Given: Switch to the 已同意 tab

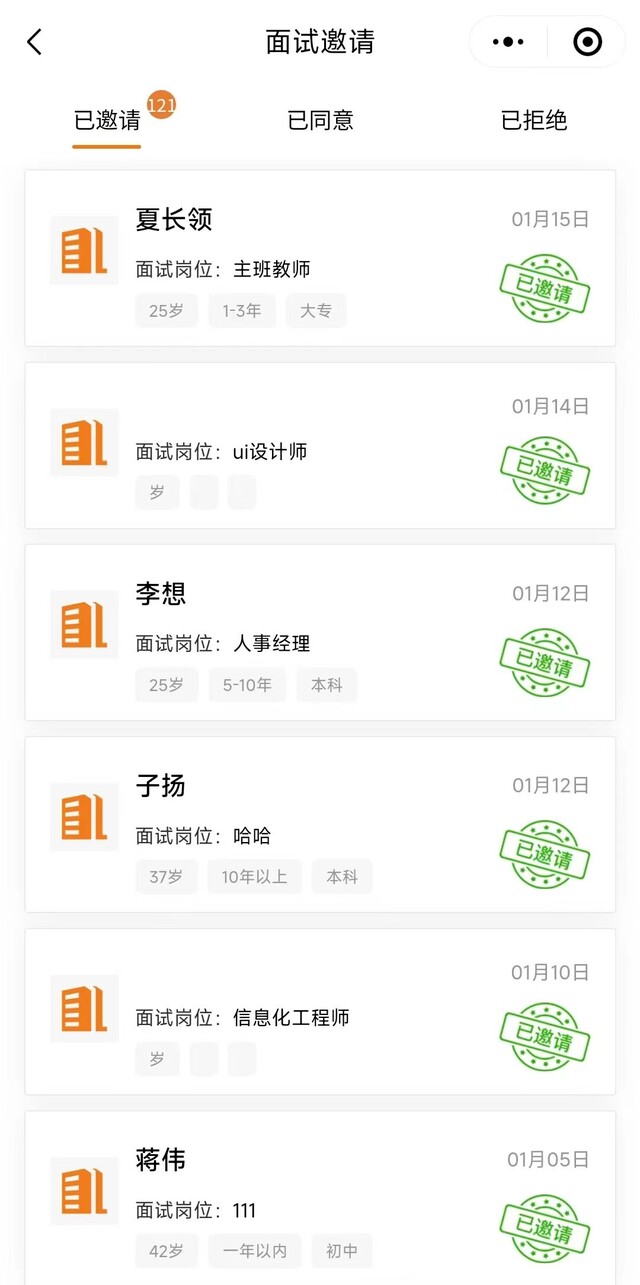Looking at the screenshot, I should click(320, 121).
